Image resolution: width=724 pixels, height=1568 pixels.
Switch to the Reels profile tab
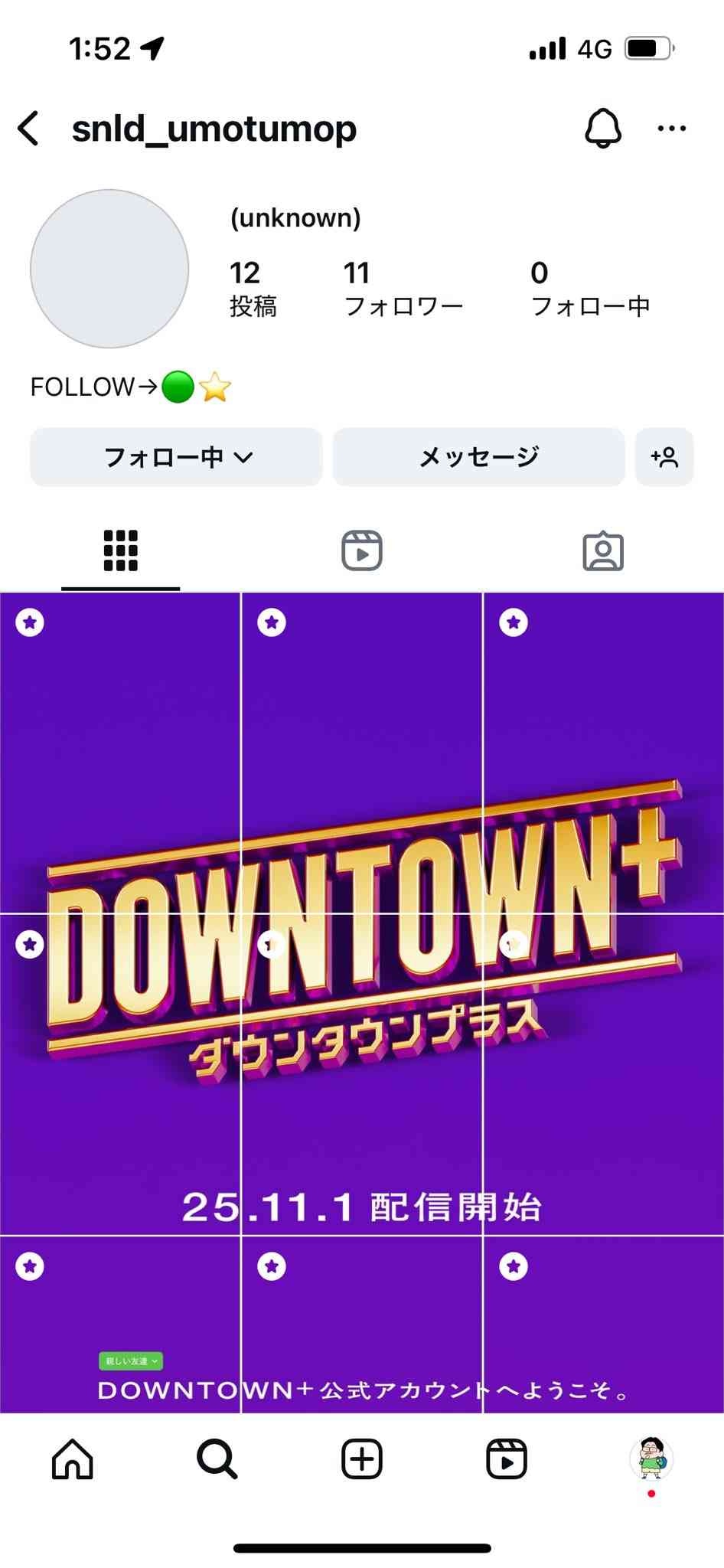click(362, 550)
